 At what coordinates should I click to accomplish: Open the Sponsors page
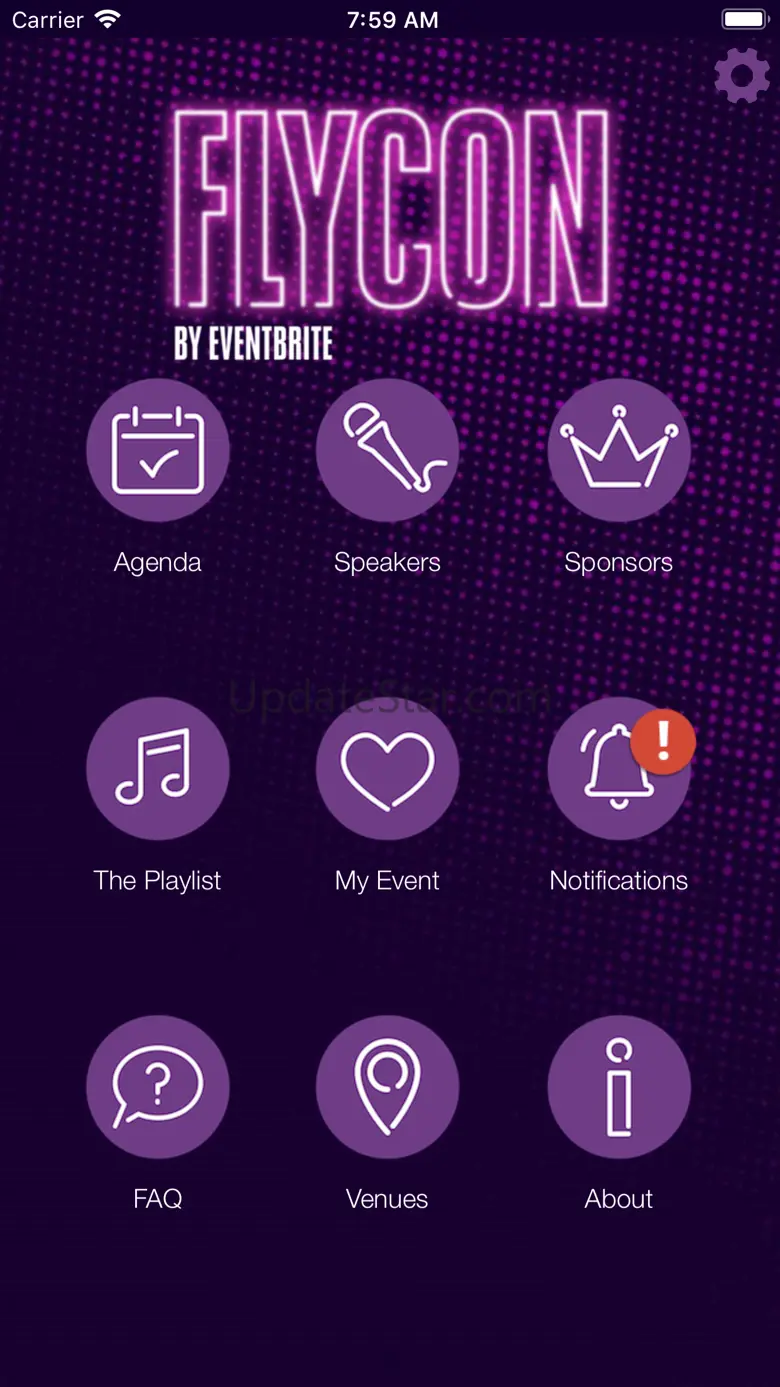pos(619,451)
